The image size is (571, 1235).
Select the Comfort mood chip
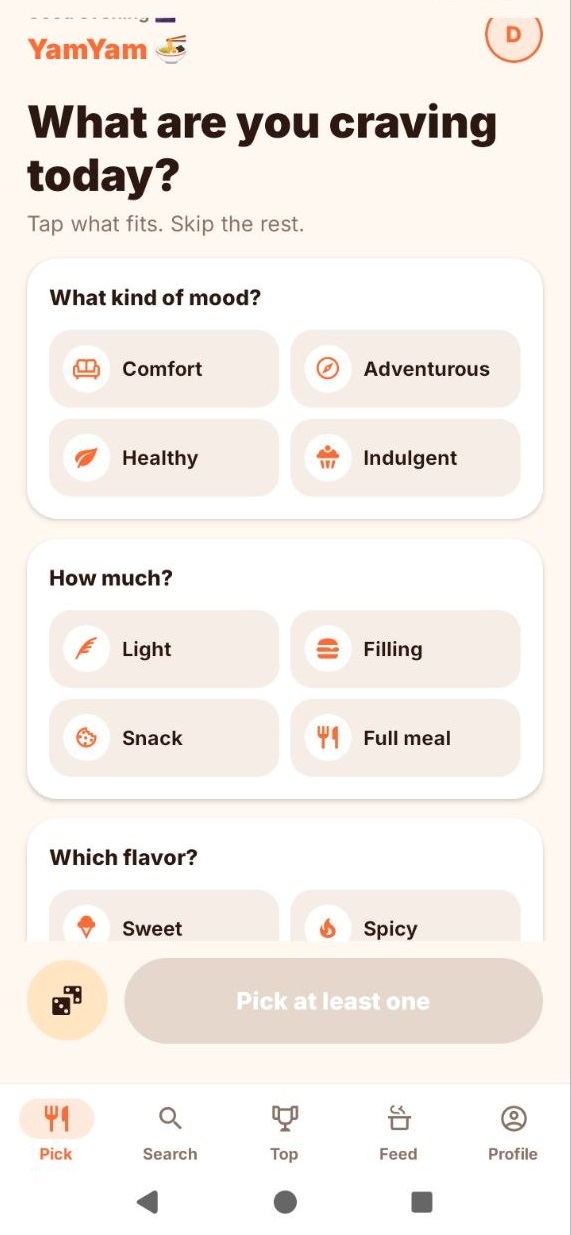(x=164, y=369)
